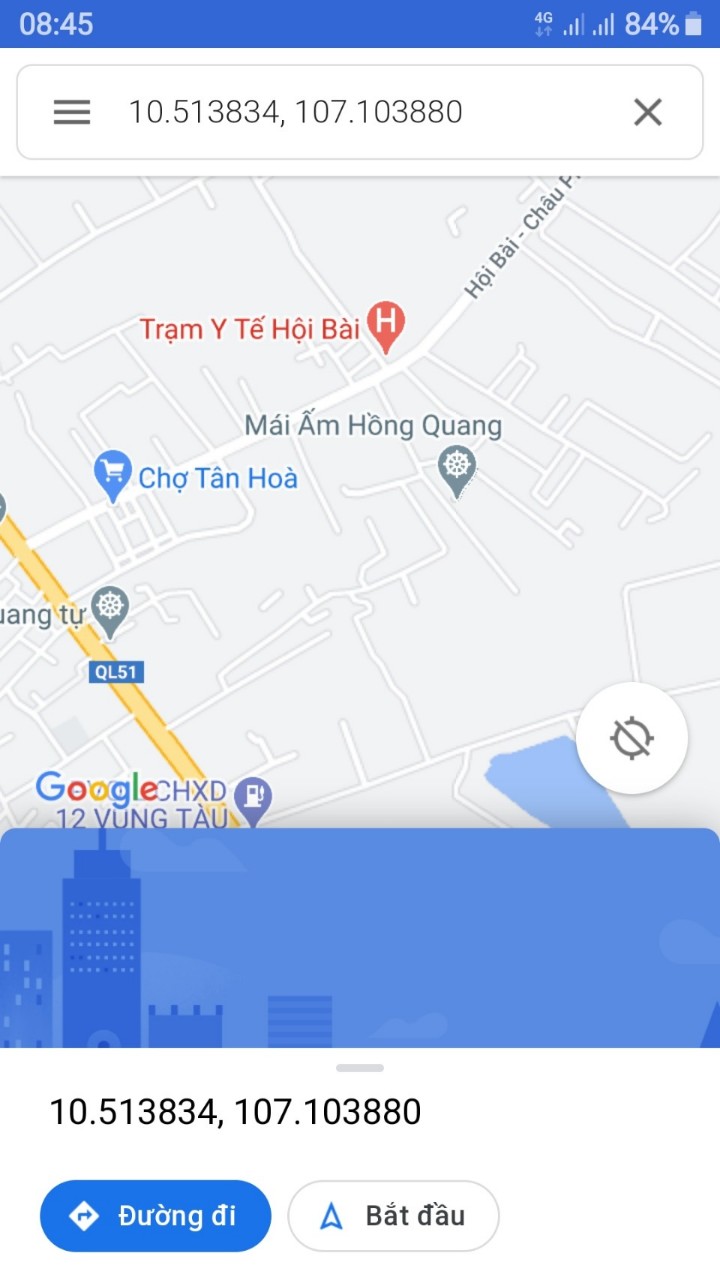Open the hamburger drawer menu

click(x=72, y=112)
